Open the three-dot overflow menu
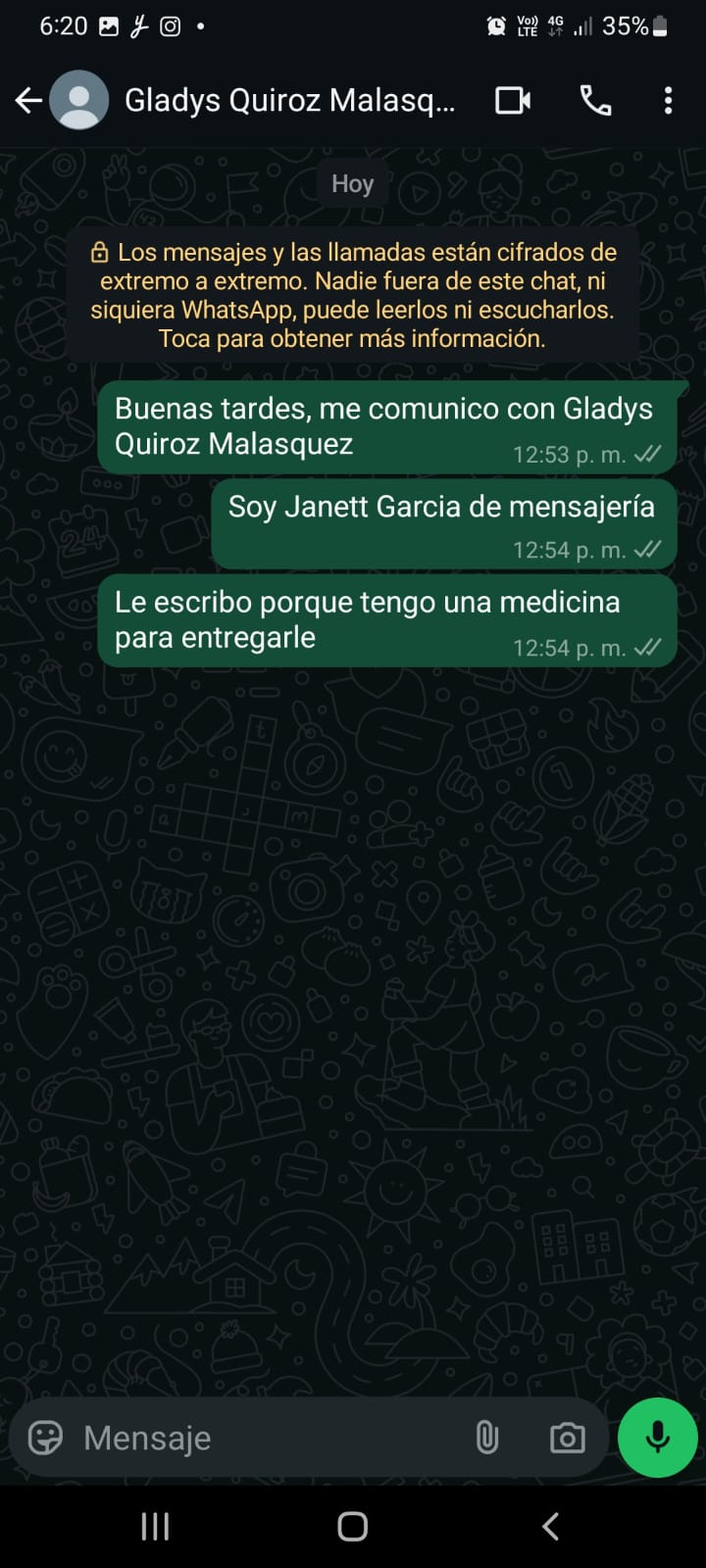The width and height of the screenshot is (706, 1568). [x=668, y=100]
